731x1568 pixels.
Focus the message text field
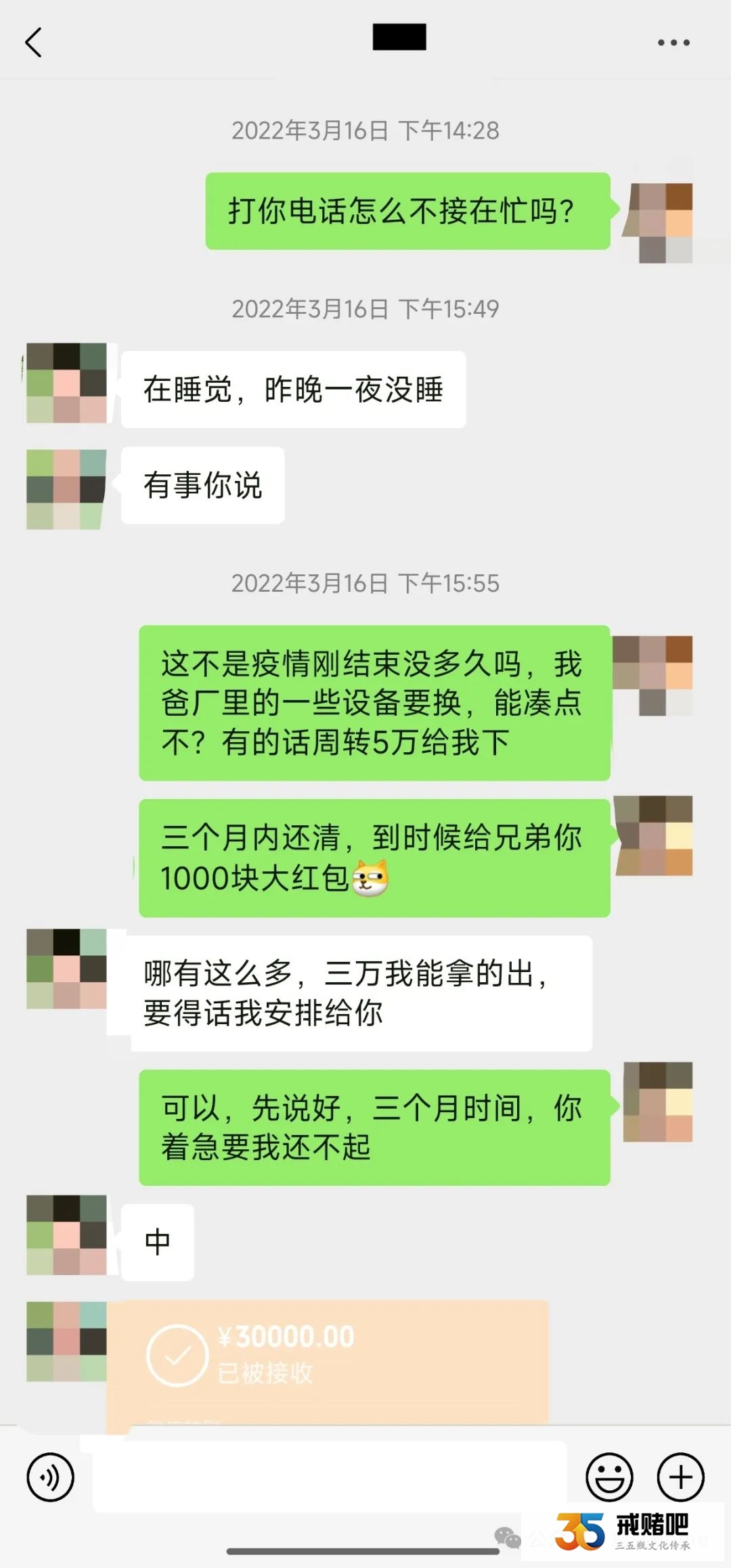[x=329, y=1477]
